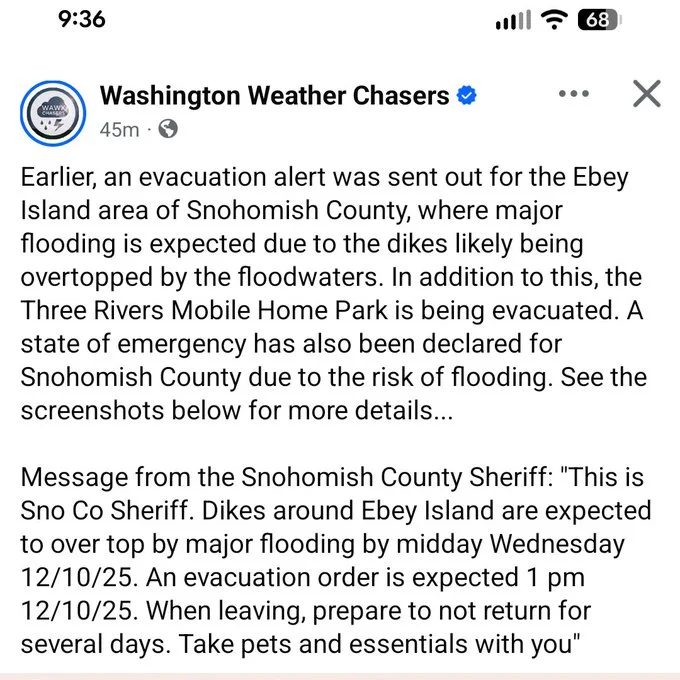The width and height of the screenshot is (680, 680).
Task: Open the three-dot post options menu
Action: 574,94
